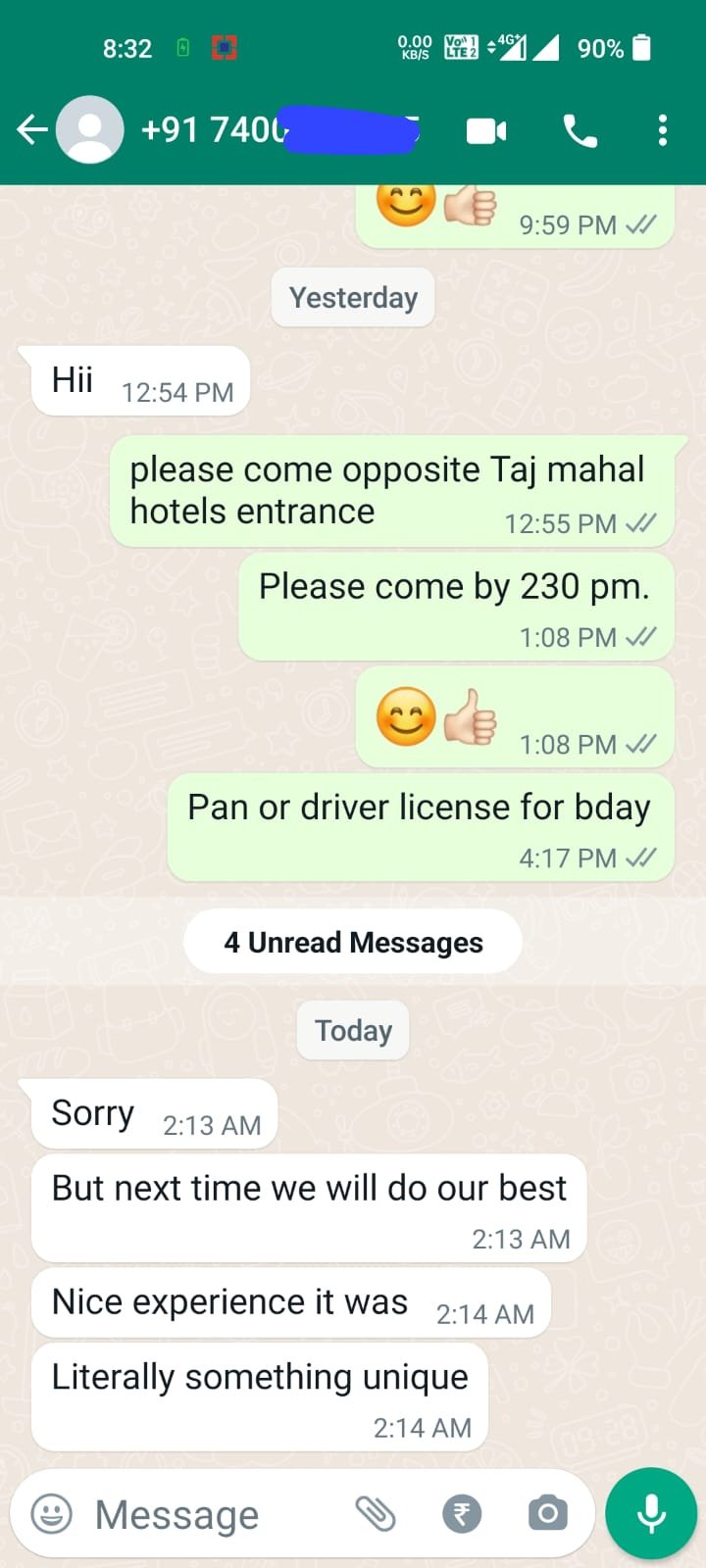Open the camera to take a photo
This screenshot has height=1568, width=706.
click(547, 1514)
